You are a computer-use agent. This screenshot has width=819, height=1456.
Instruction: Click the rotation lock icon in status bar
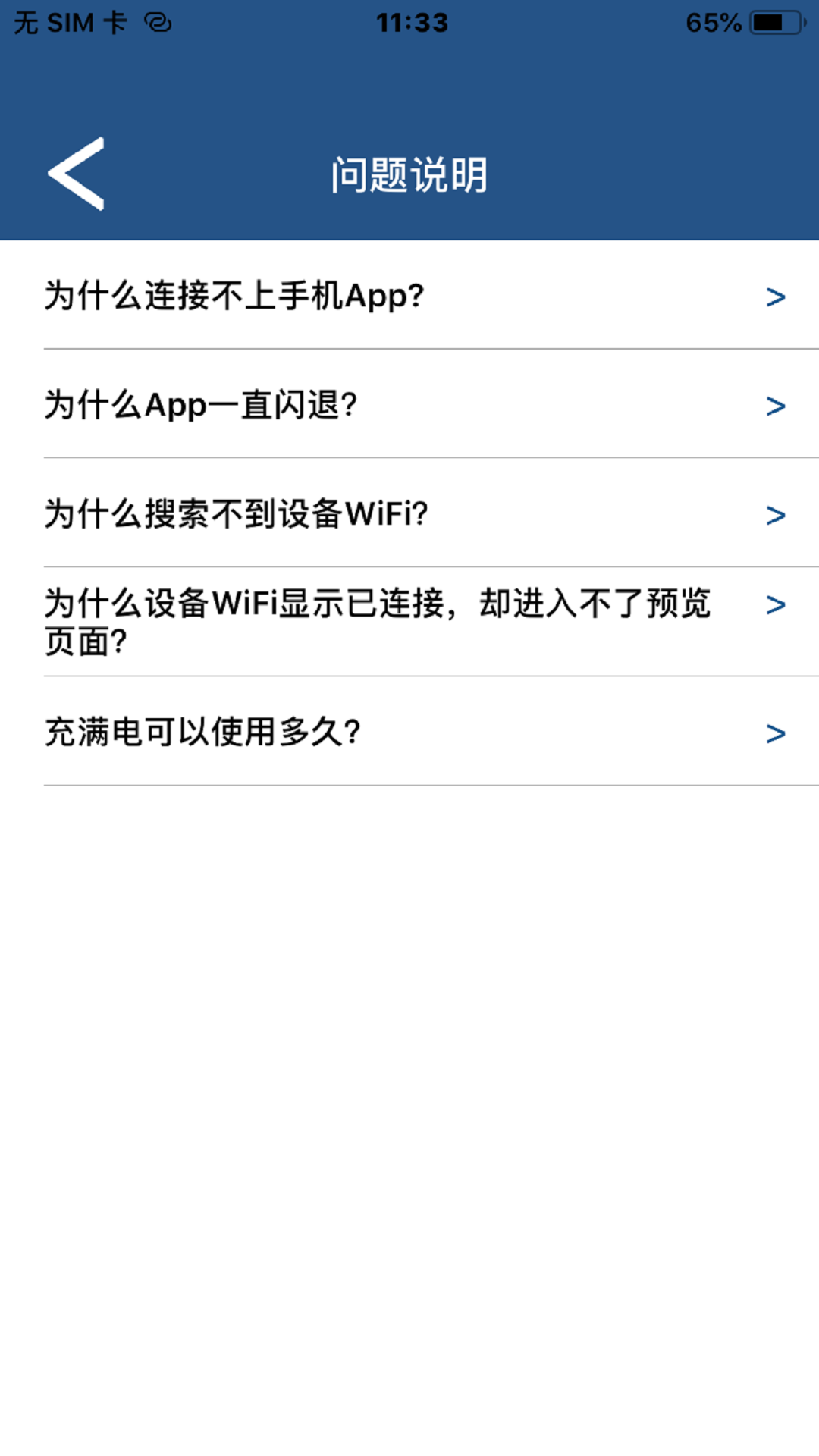point(155,21)
